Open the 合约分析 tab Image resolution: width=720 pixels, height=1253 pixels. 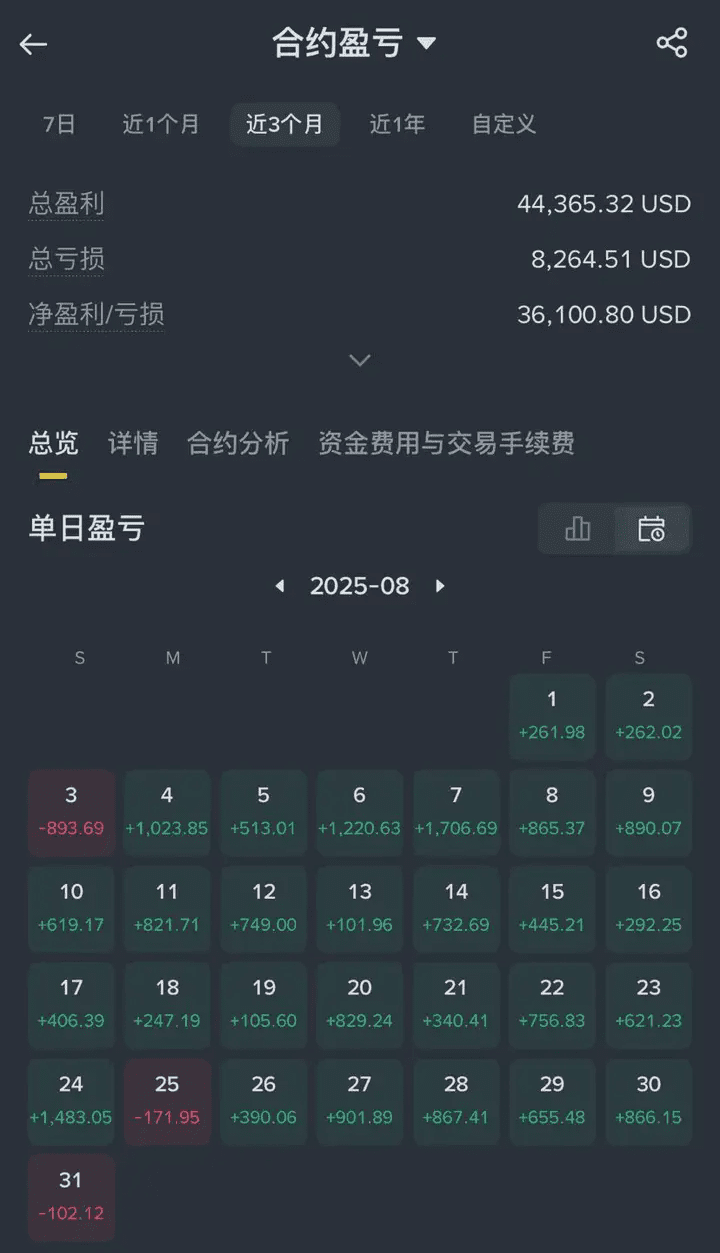(x=238, y=443)
